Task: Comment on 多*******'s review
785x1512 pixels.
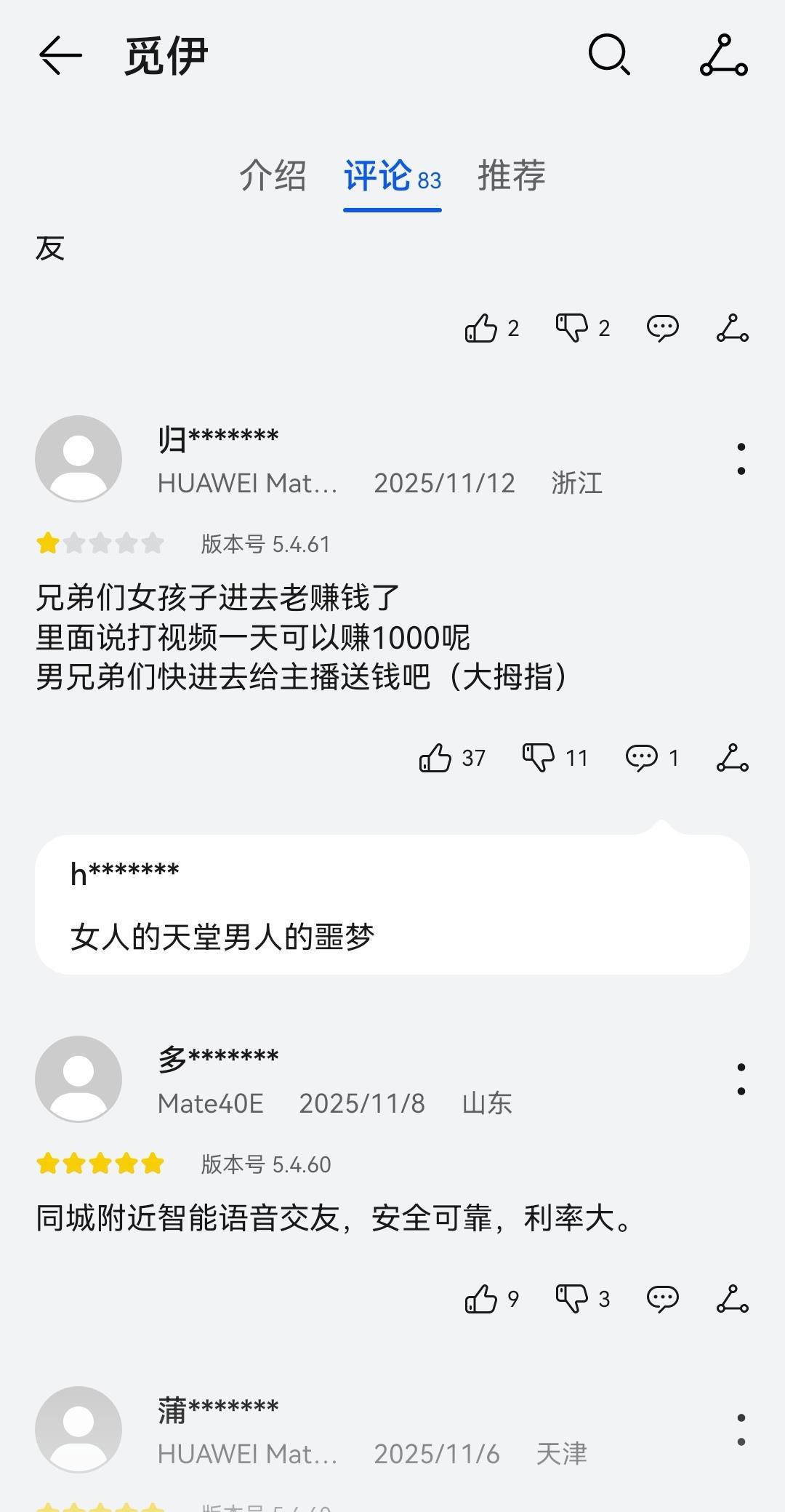Action: tap(662, 1299)
